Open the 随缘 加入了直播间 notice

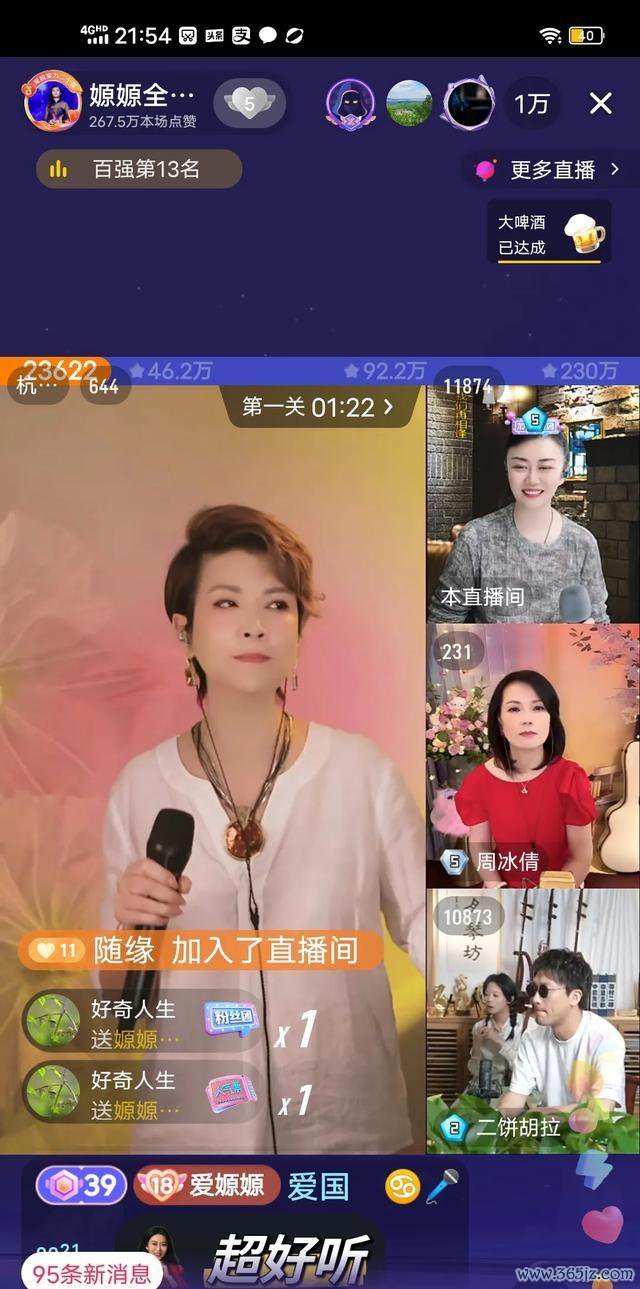[x=201, y=950]
